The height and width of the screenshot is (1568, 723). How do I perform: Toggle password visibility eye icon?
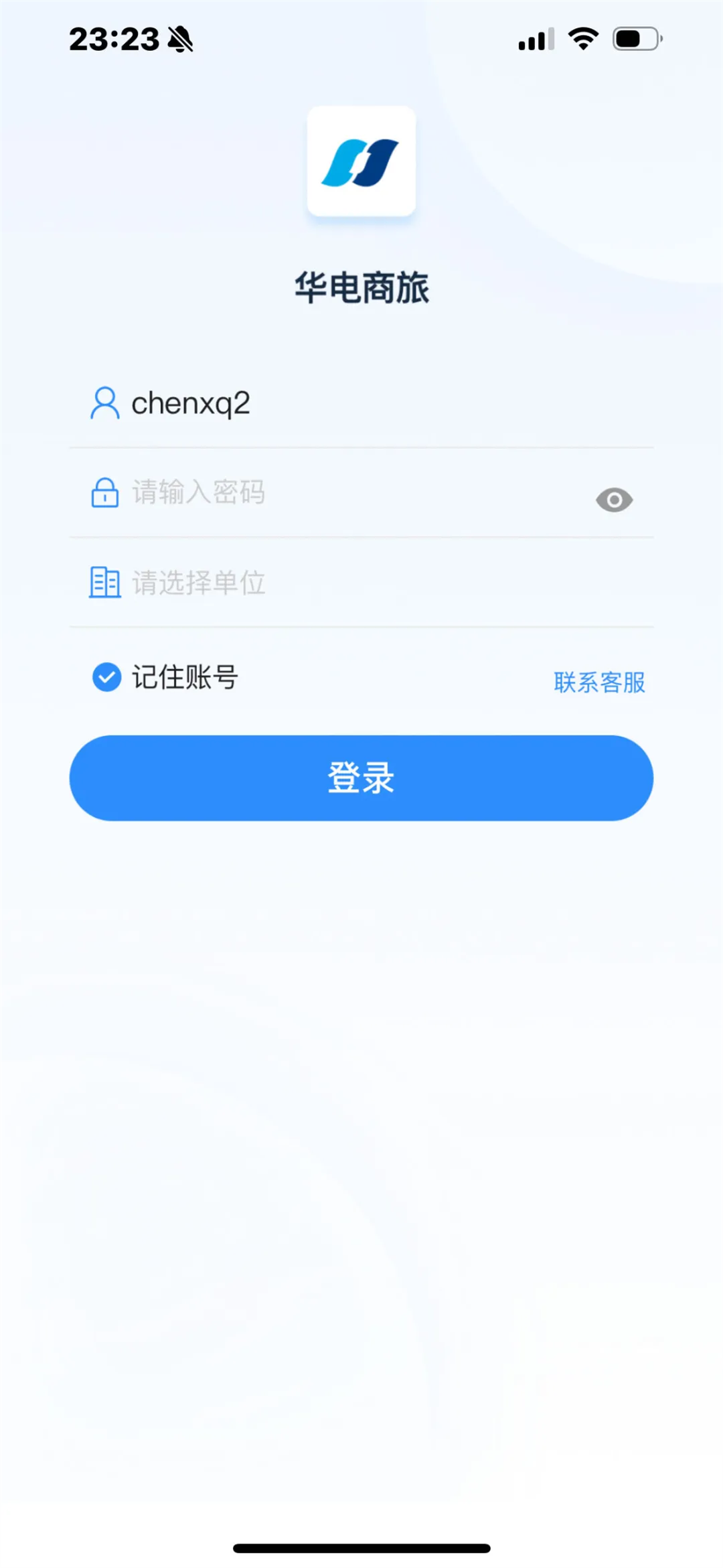[x=614, y=500]
